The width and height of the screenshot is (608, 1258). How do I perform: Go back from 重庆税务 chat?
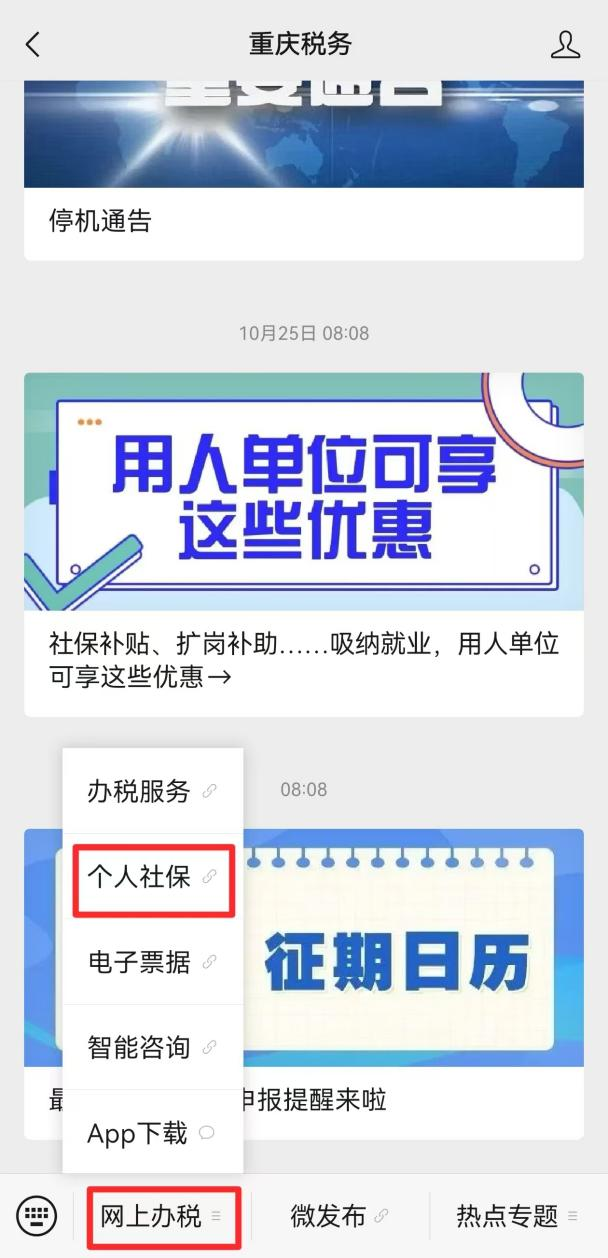33,44
